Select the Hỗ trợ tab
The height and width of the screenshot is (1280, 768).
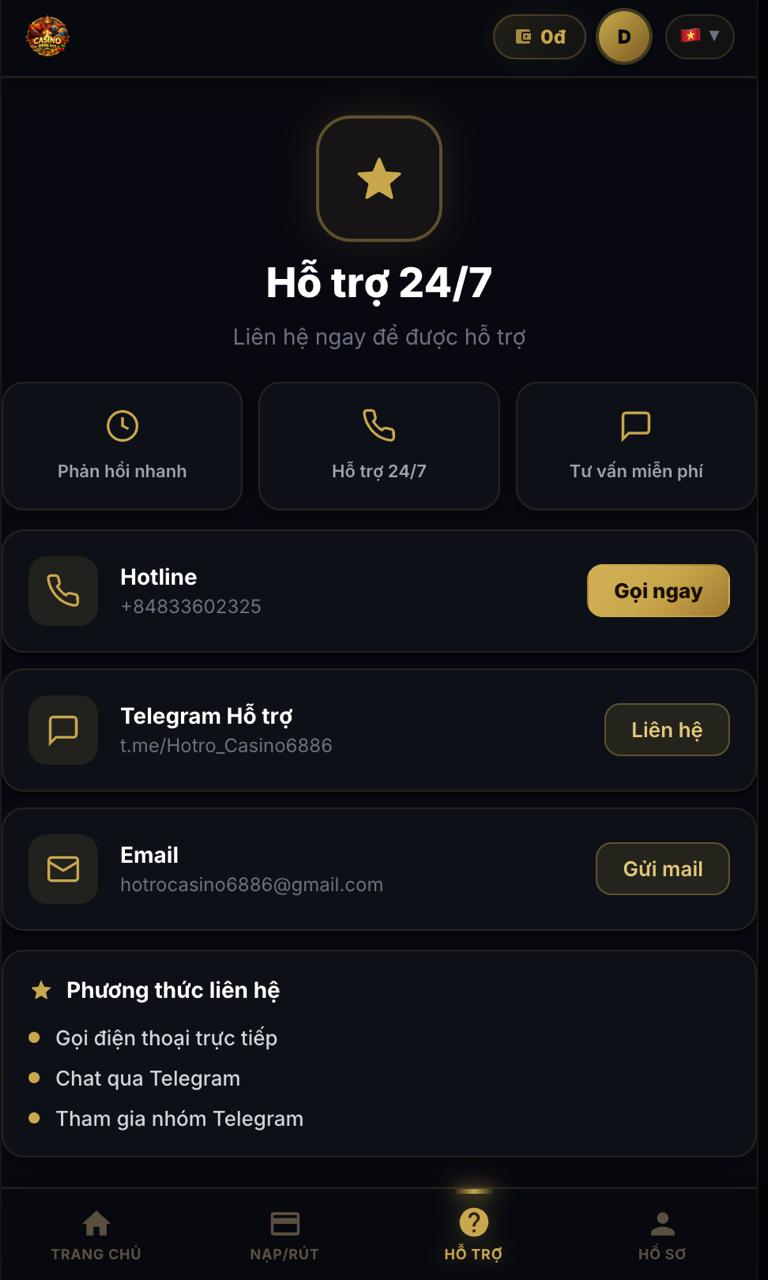tap(473, 1235)
